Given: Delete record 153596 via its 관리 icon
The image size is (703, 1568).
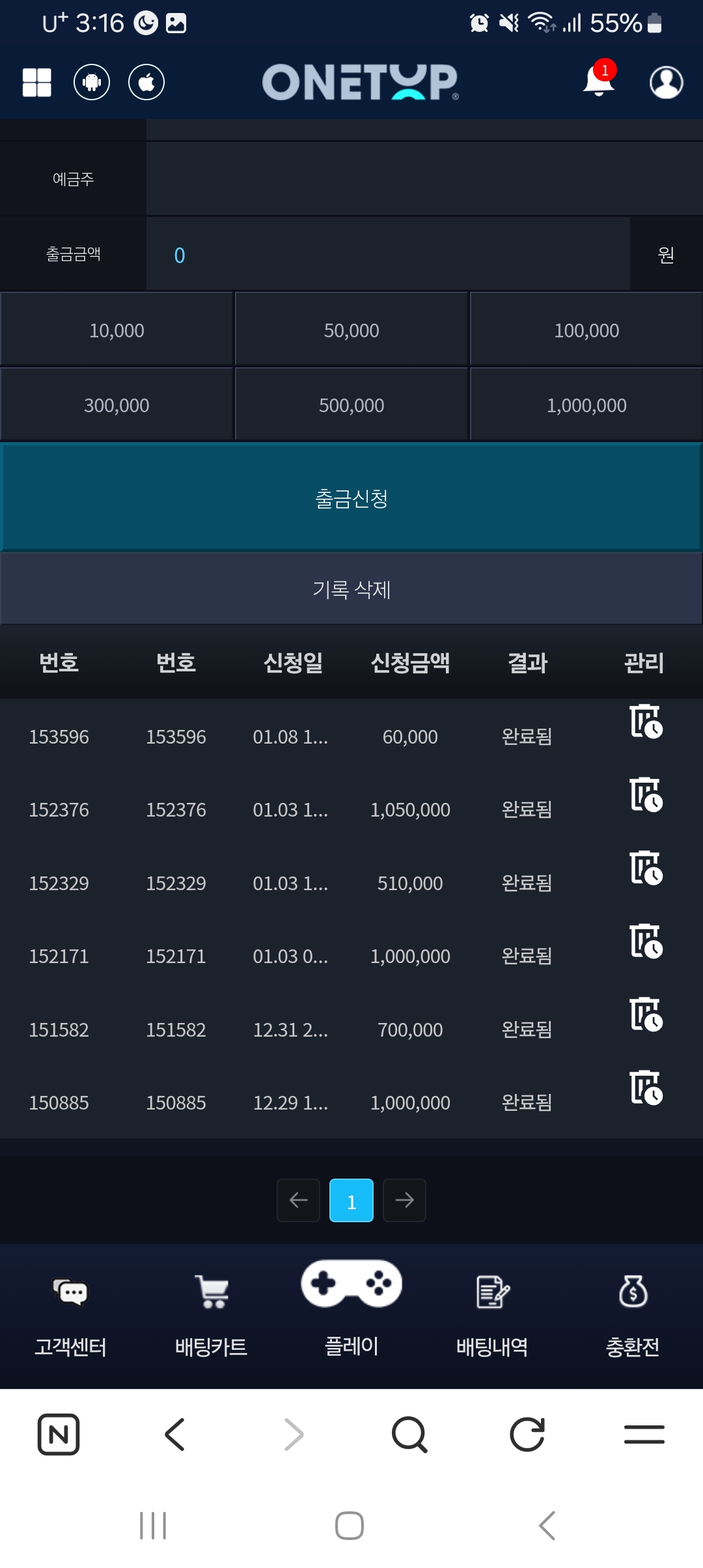Looking at the screenshot, I should (x=646, y=721).
